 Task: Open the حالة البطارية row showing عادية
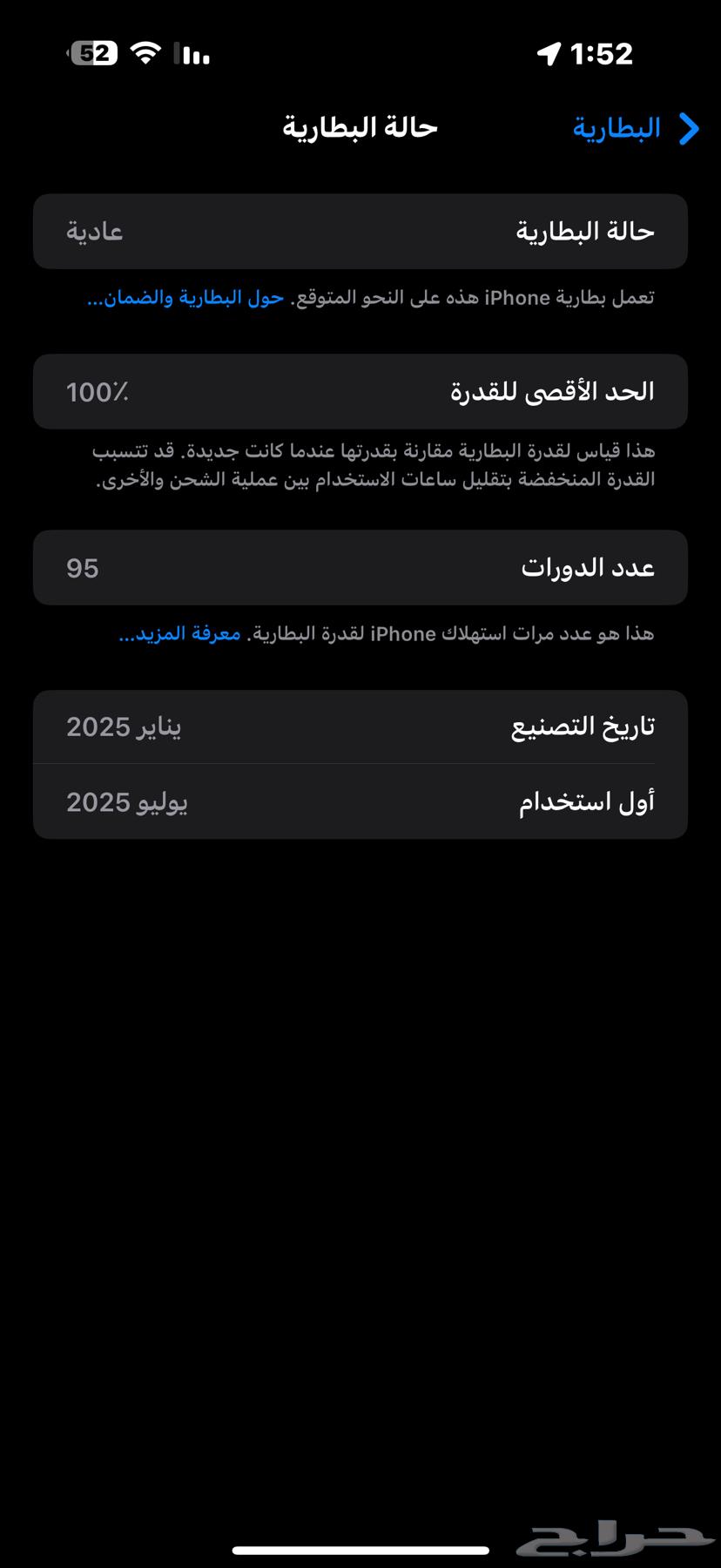pyautogui.click(x=360, y=231)
